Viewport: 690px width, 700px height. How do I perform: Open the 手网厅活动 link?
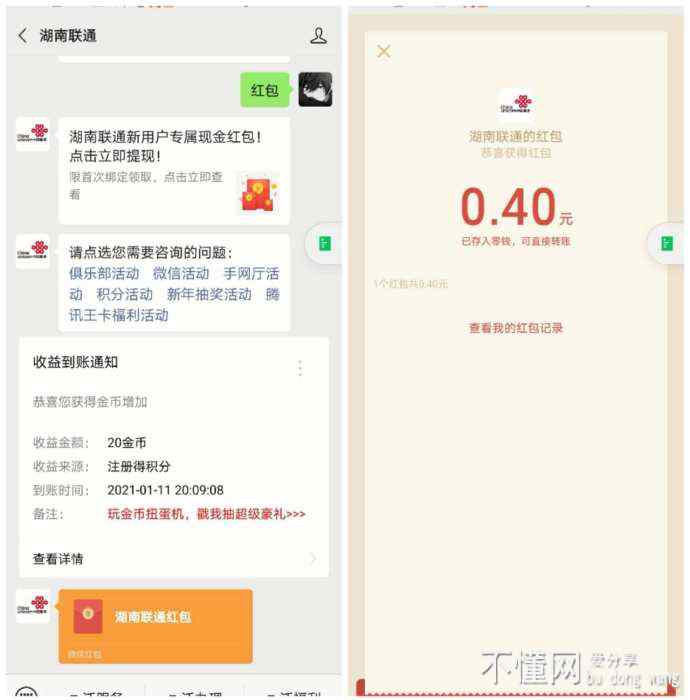[251, 274]
